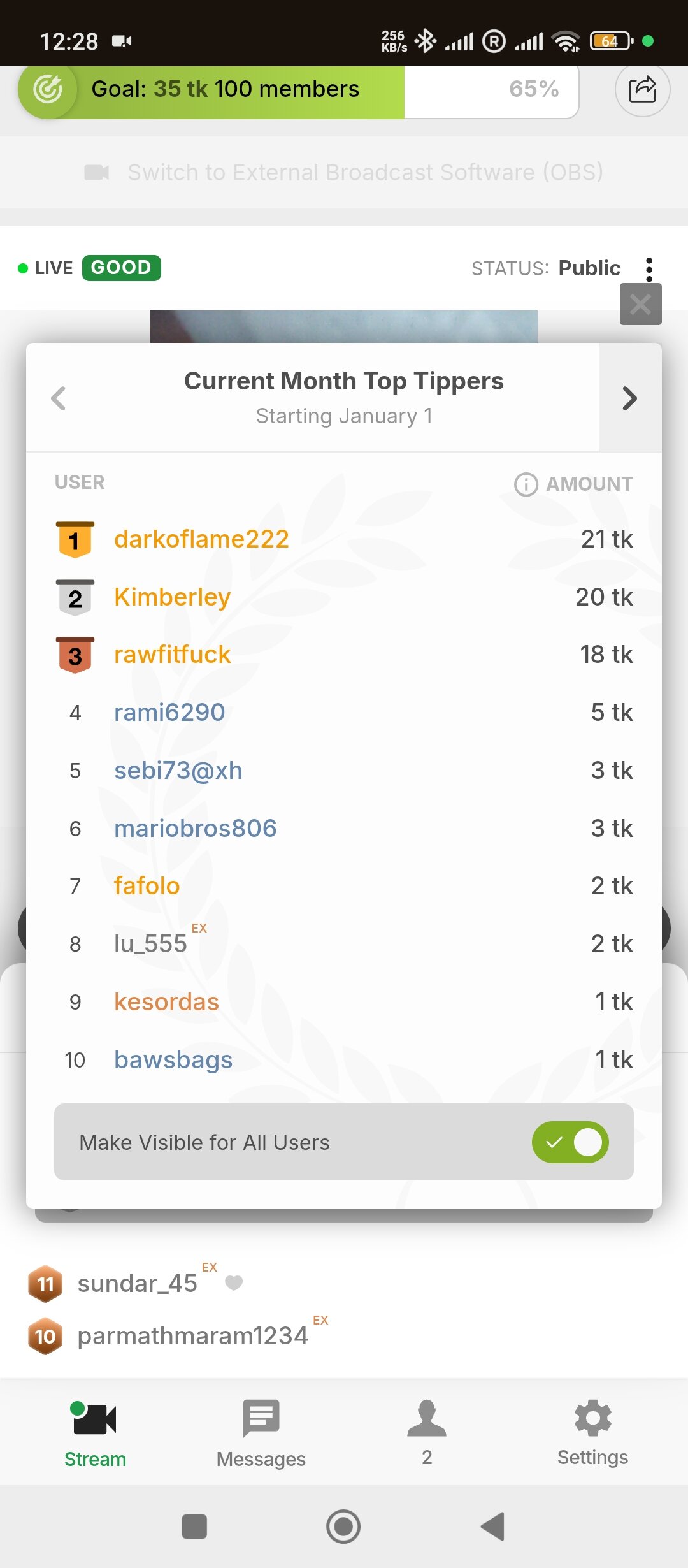Open sebi73@xh's profile
Image resolution: width=688 pixels, height=1568 pixels.
tap(178, 771)
